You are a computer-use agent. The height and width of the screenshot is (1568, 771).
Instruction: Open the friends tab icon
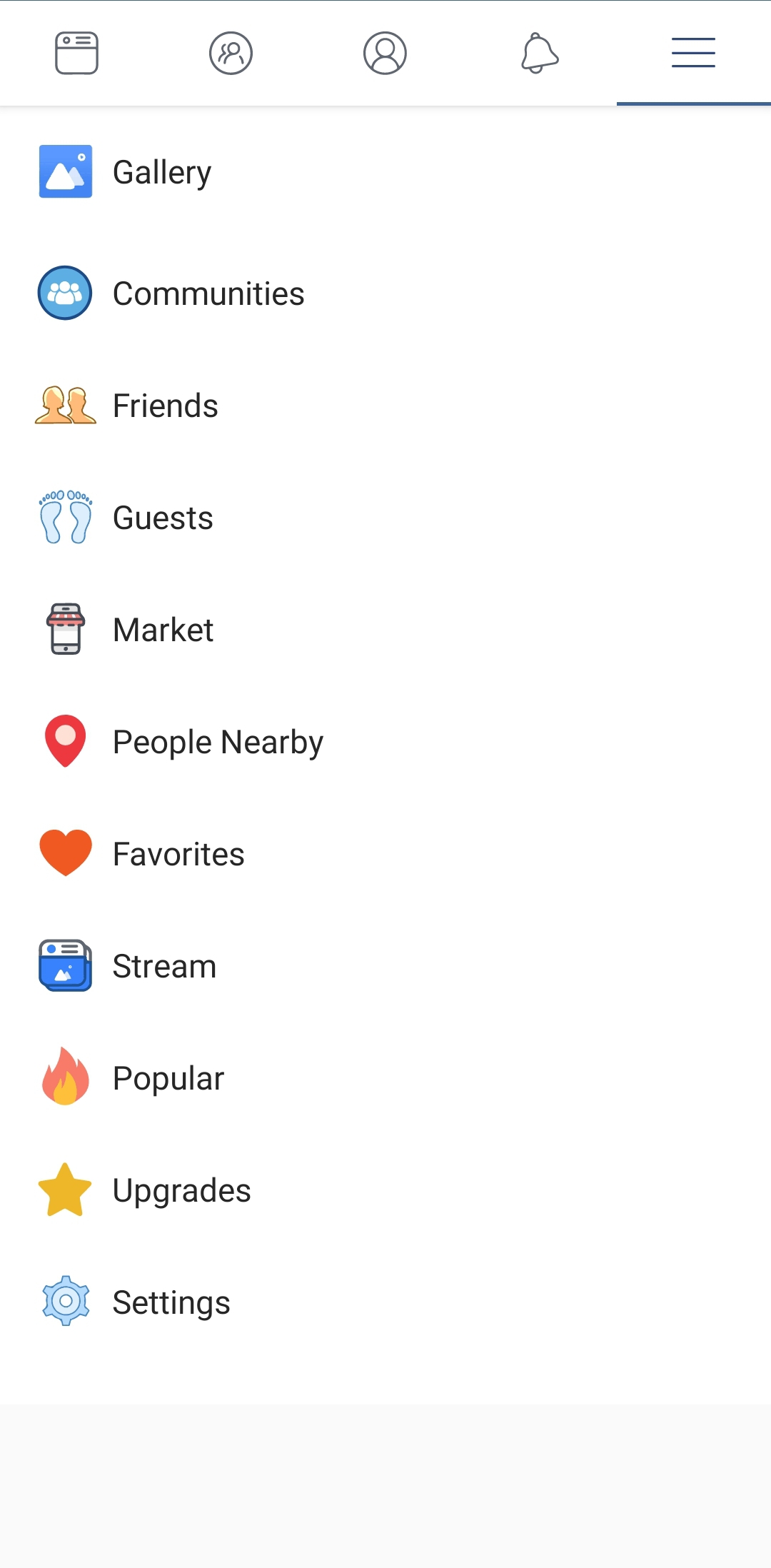(231, 54)
